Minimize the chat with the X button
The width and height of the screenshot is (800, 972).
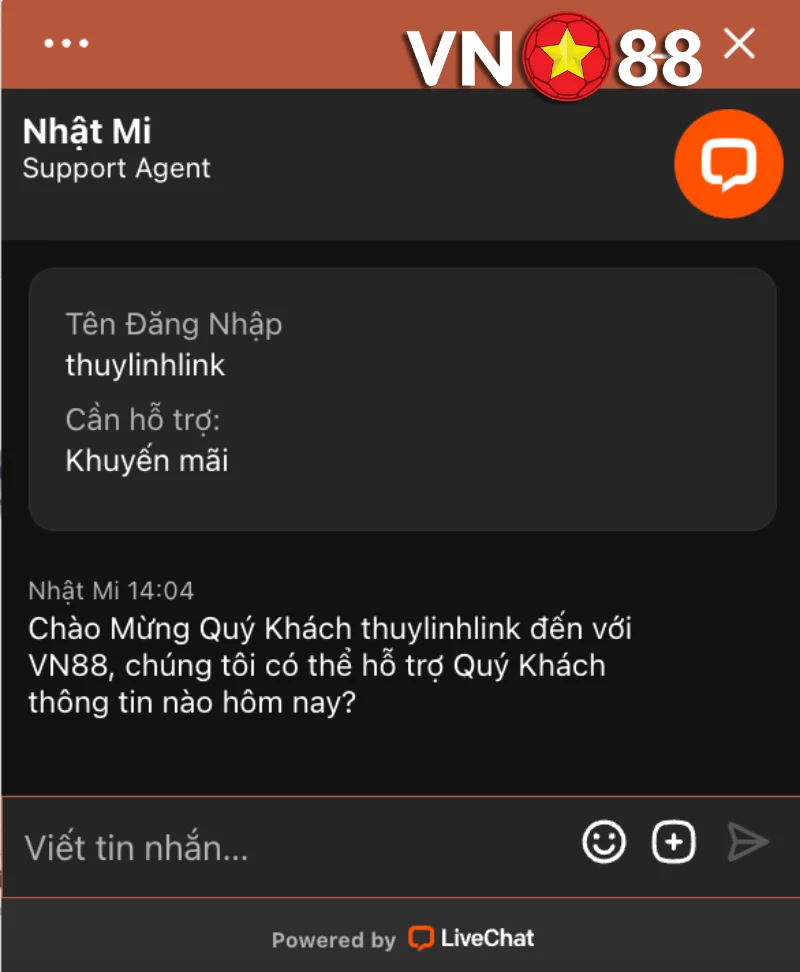(739, 43)
